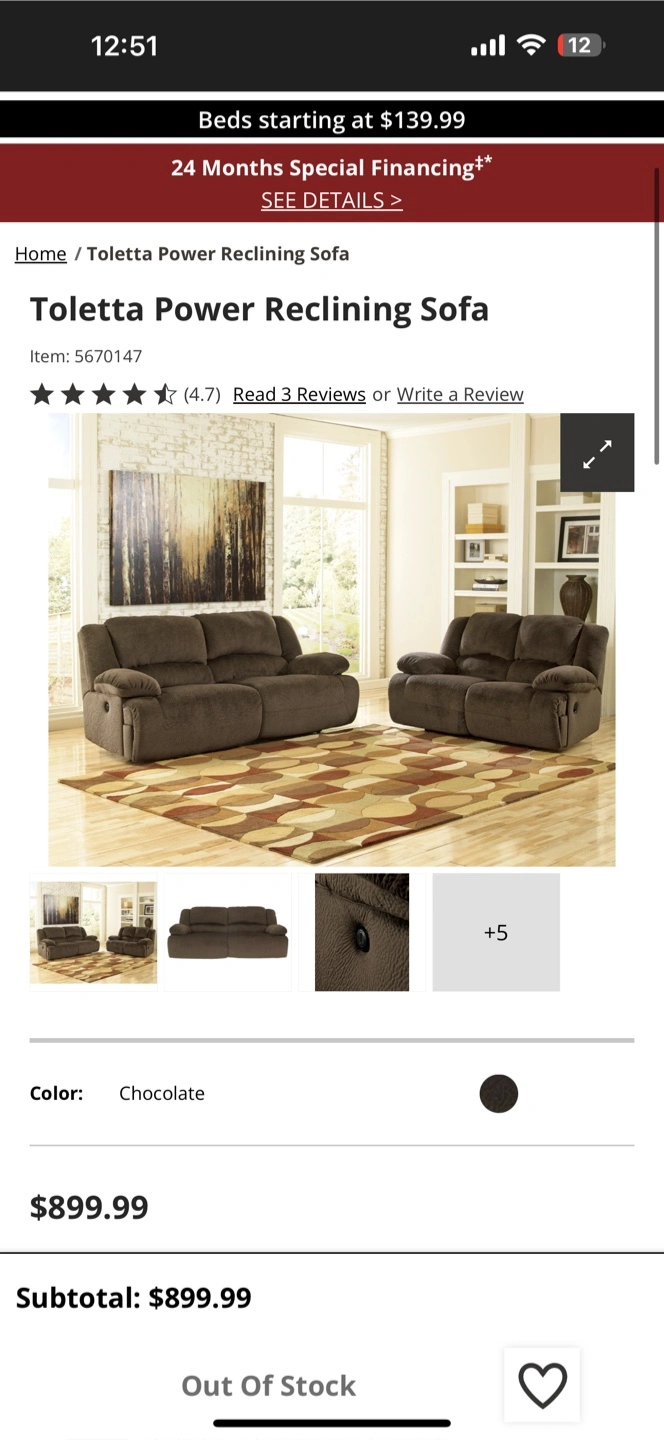
Task: Choose the Chocolate color swatch
Action: 498,1094
